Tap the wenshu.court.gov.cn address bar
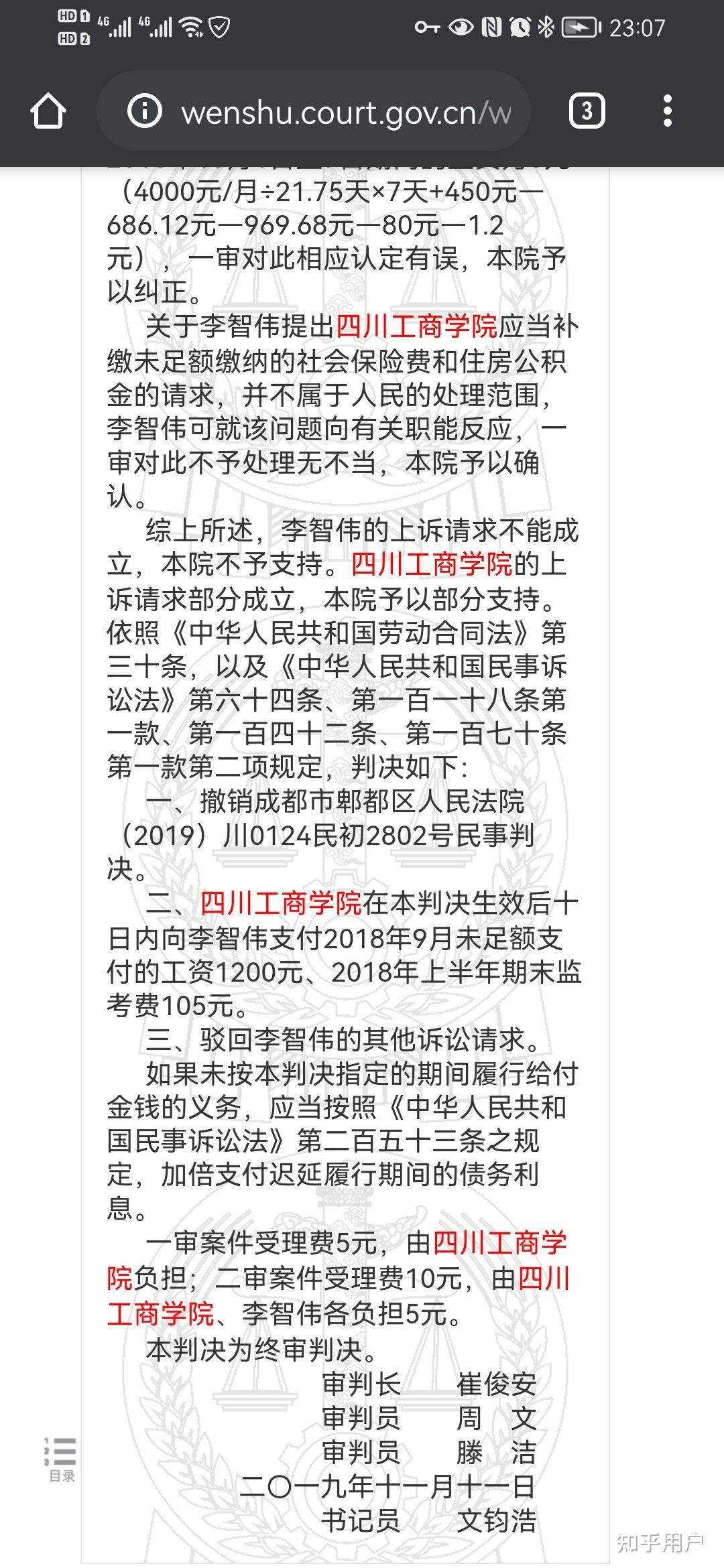Image resolution: width=724 pixels, height=1568 pixels. point(314,111)
